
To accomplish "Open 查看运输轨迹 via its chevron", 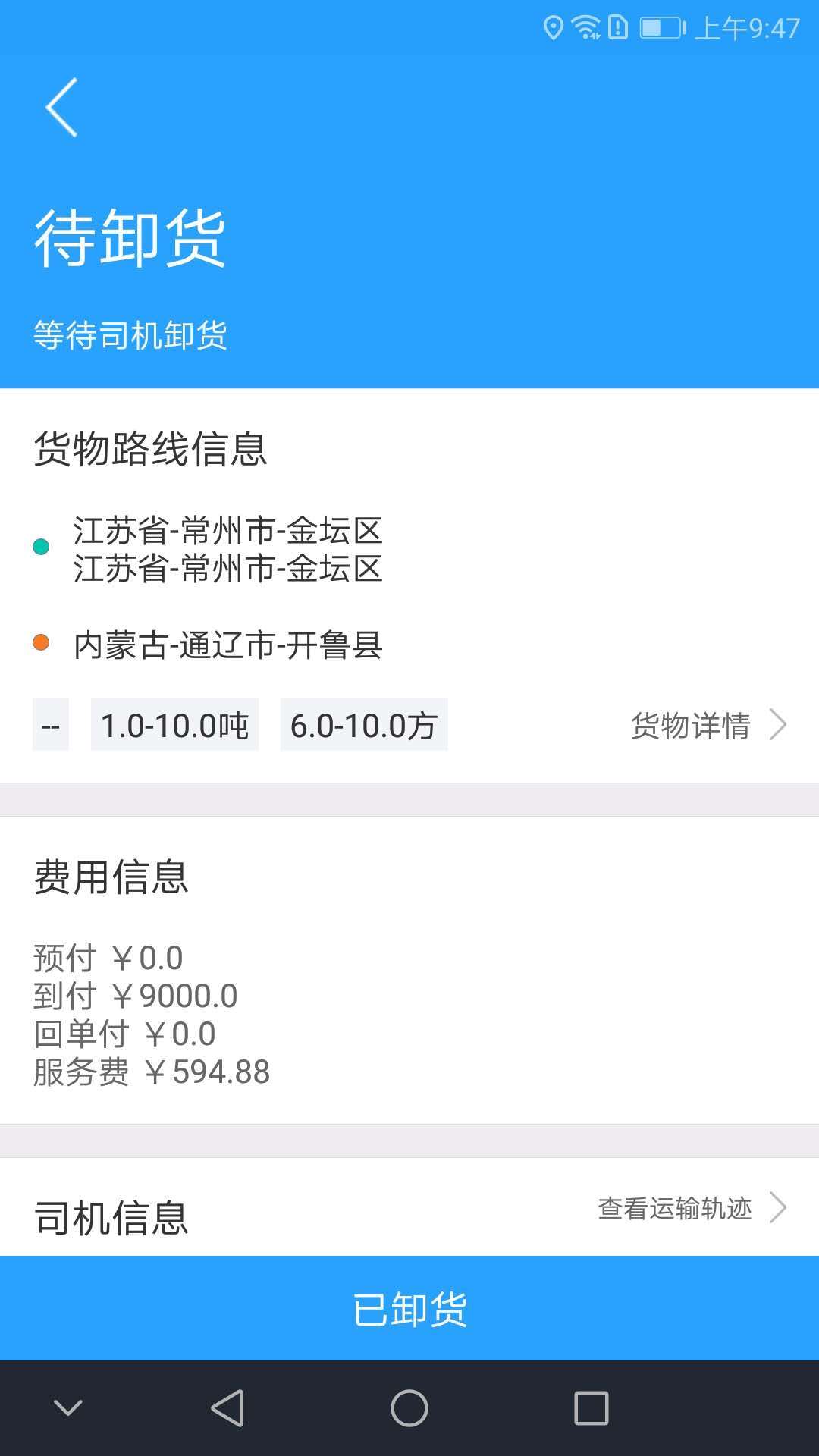I will pos(780,1207).
